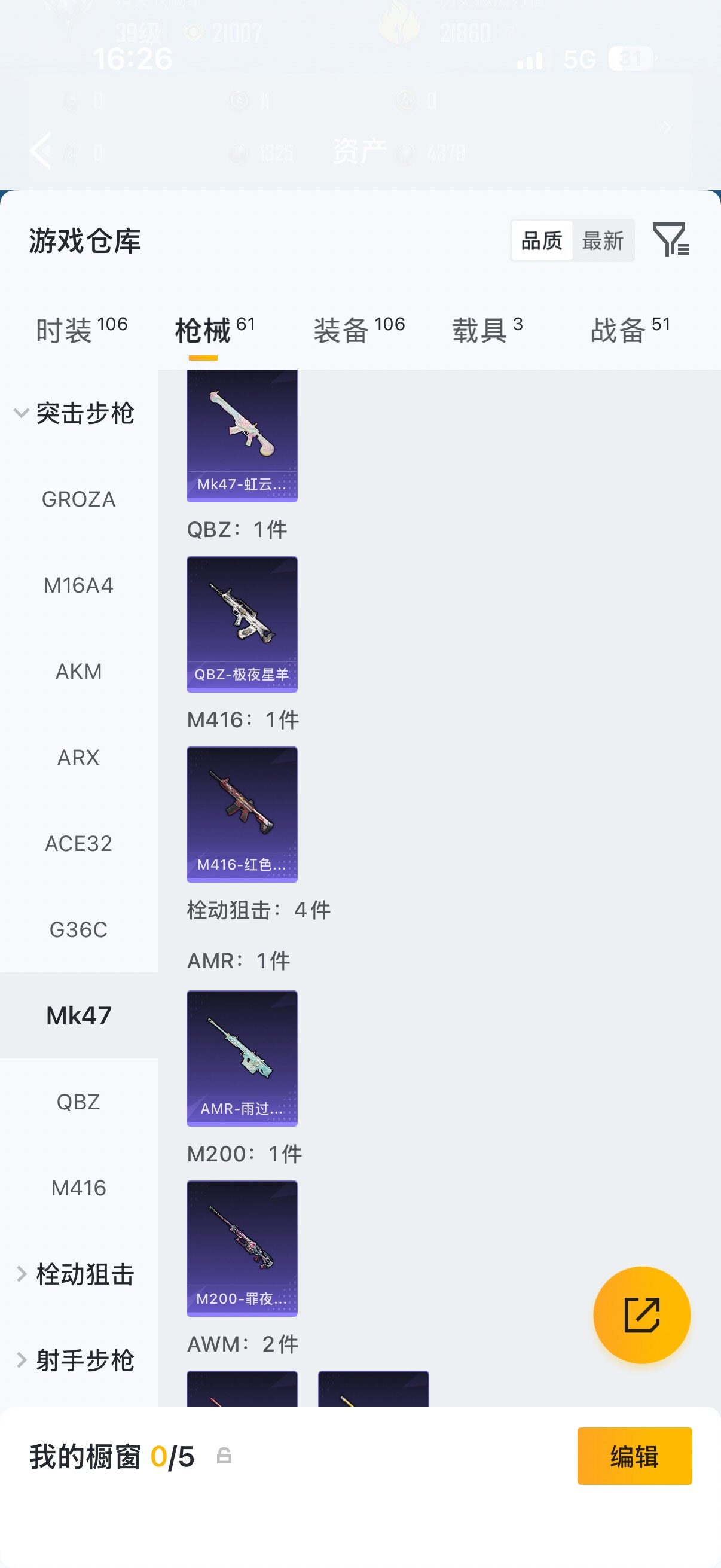Select QBZ in the sidebar
This screenshot has width=721, height=1568.
[78, 1102]
